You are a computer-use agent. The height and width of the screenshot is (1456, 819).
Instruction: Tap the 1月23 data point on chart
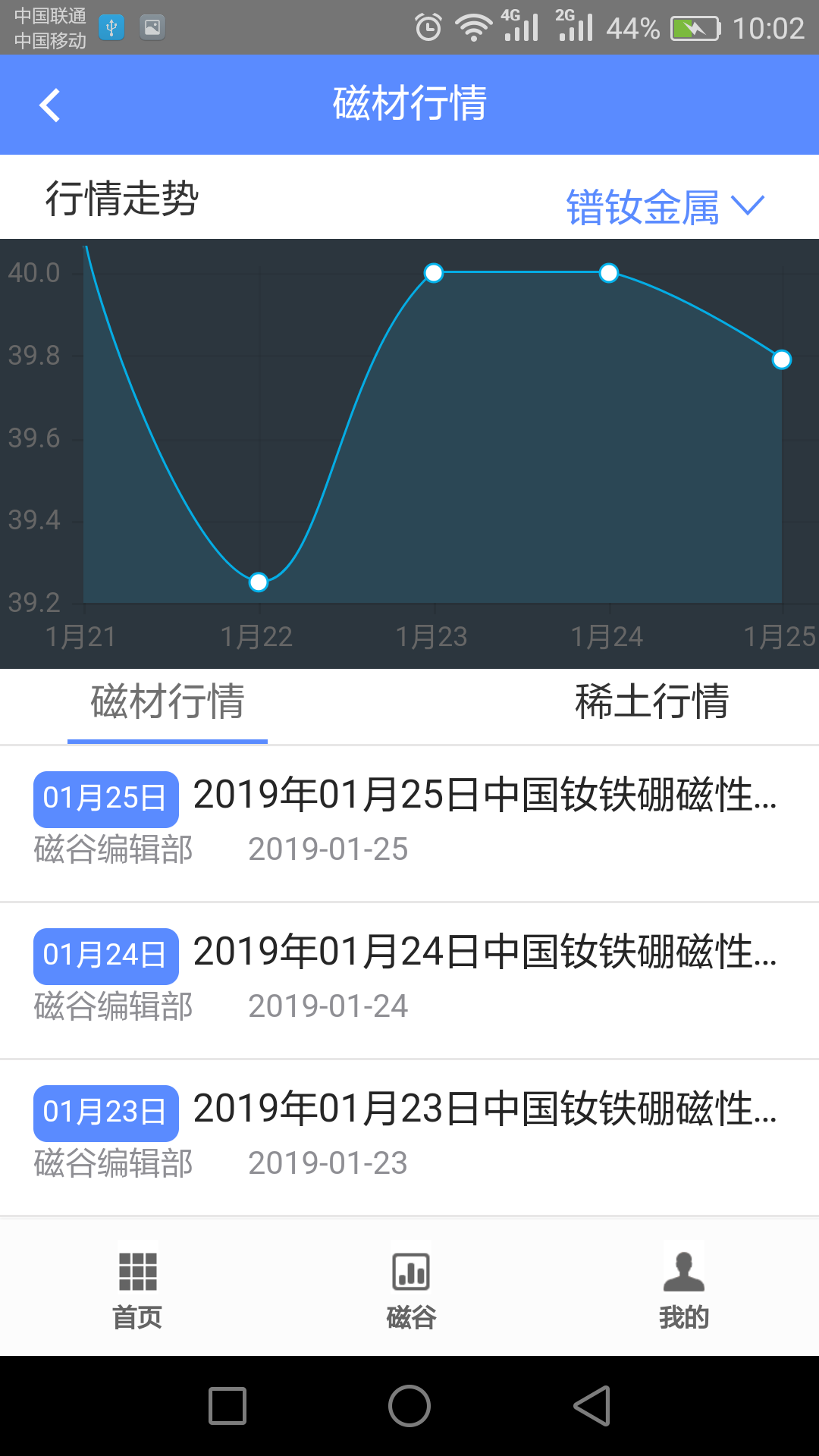point(434,273)
